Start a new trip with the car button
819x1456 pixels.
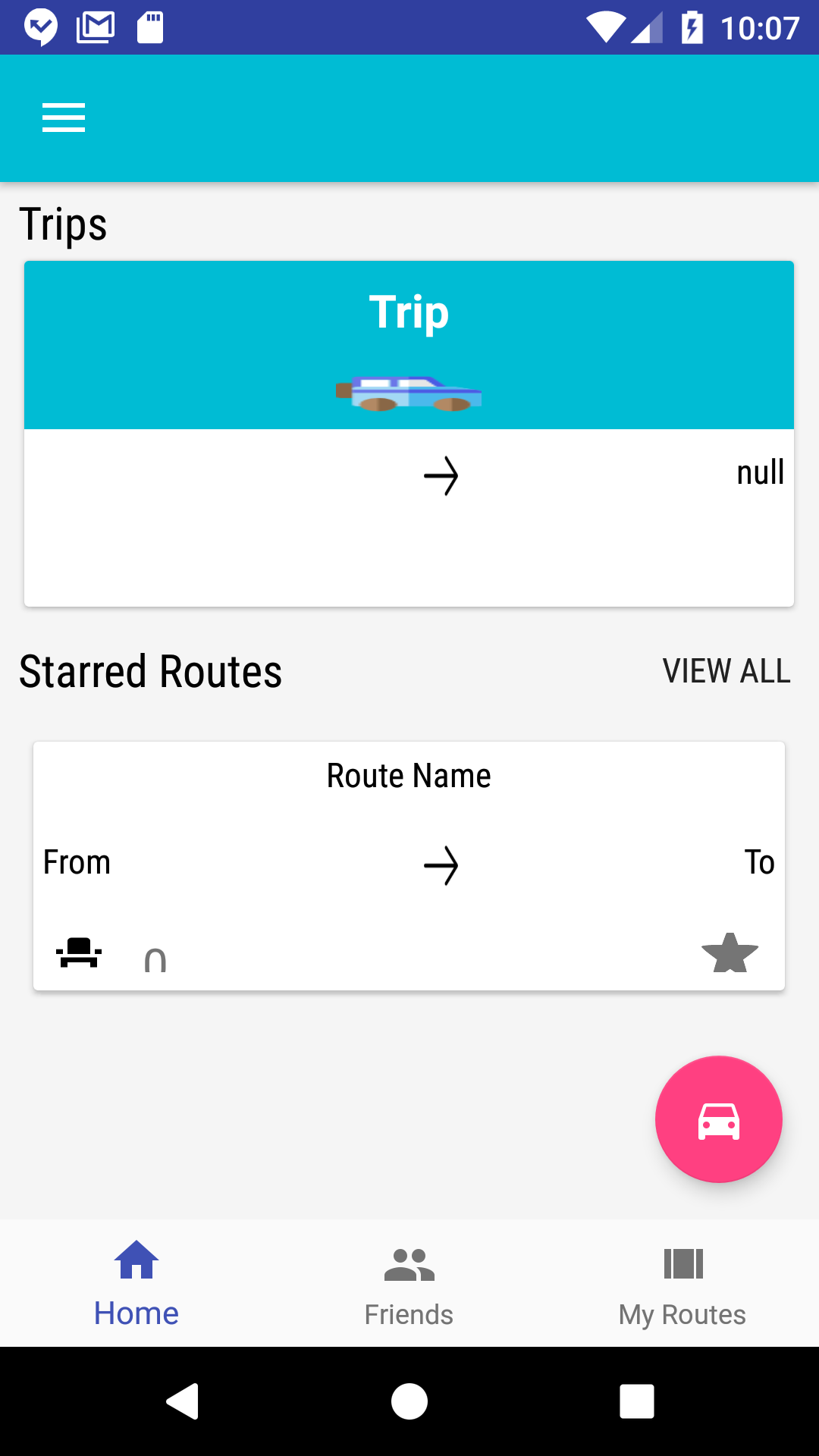pos(718,1119)
